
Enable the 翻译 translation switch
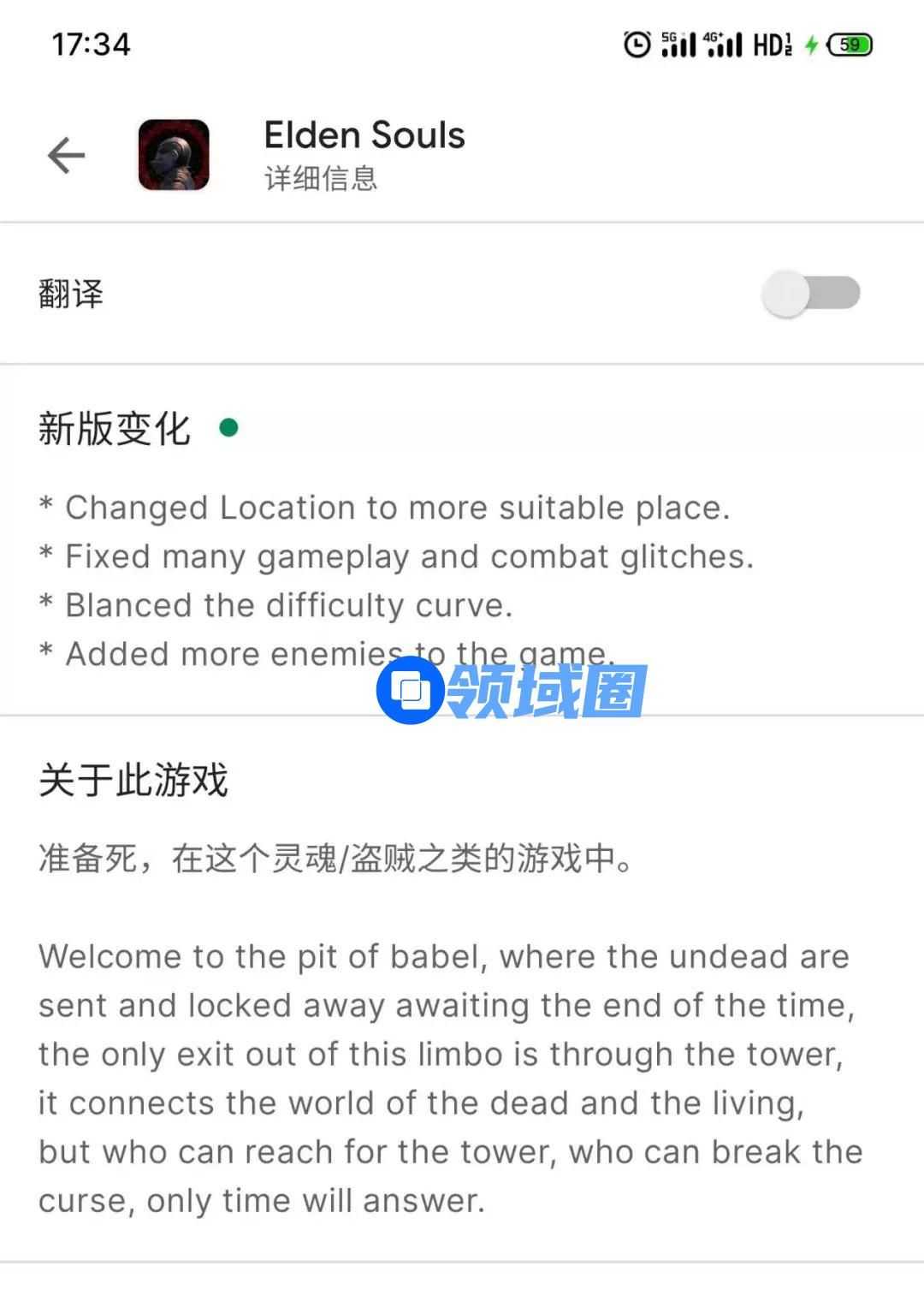(811, 294)
